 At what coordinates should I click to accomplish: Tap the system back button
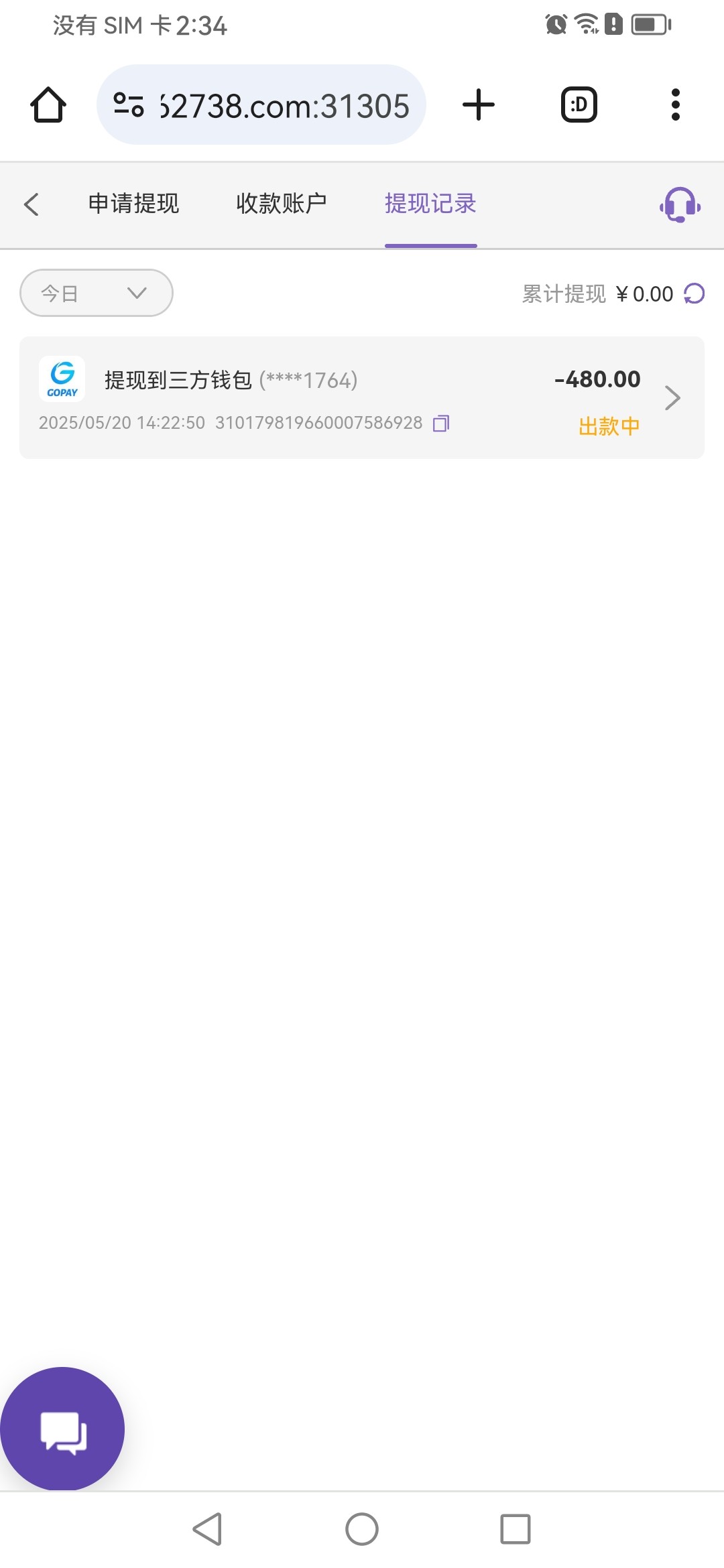208,1529
